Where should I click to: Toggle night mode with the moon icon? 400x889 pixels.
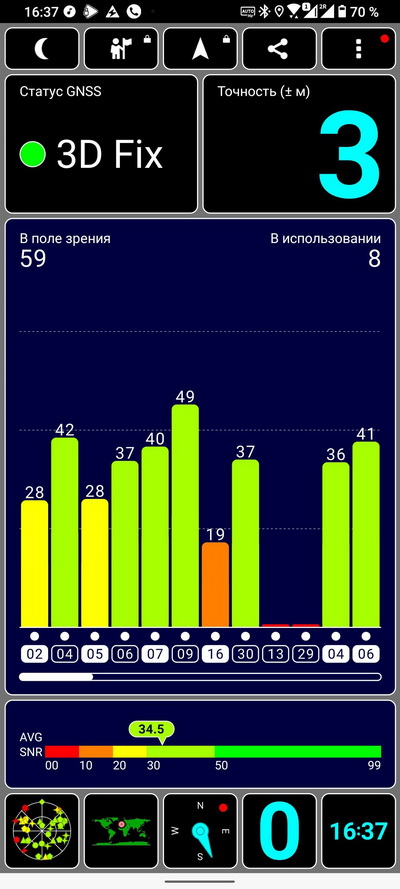coord(42,49)
